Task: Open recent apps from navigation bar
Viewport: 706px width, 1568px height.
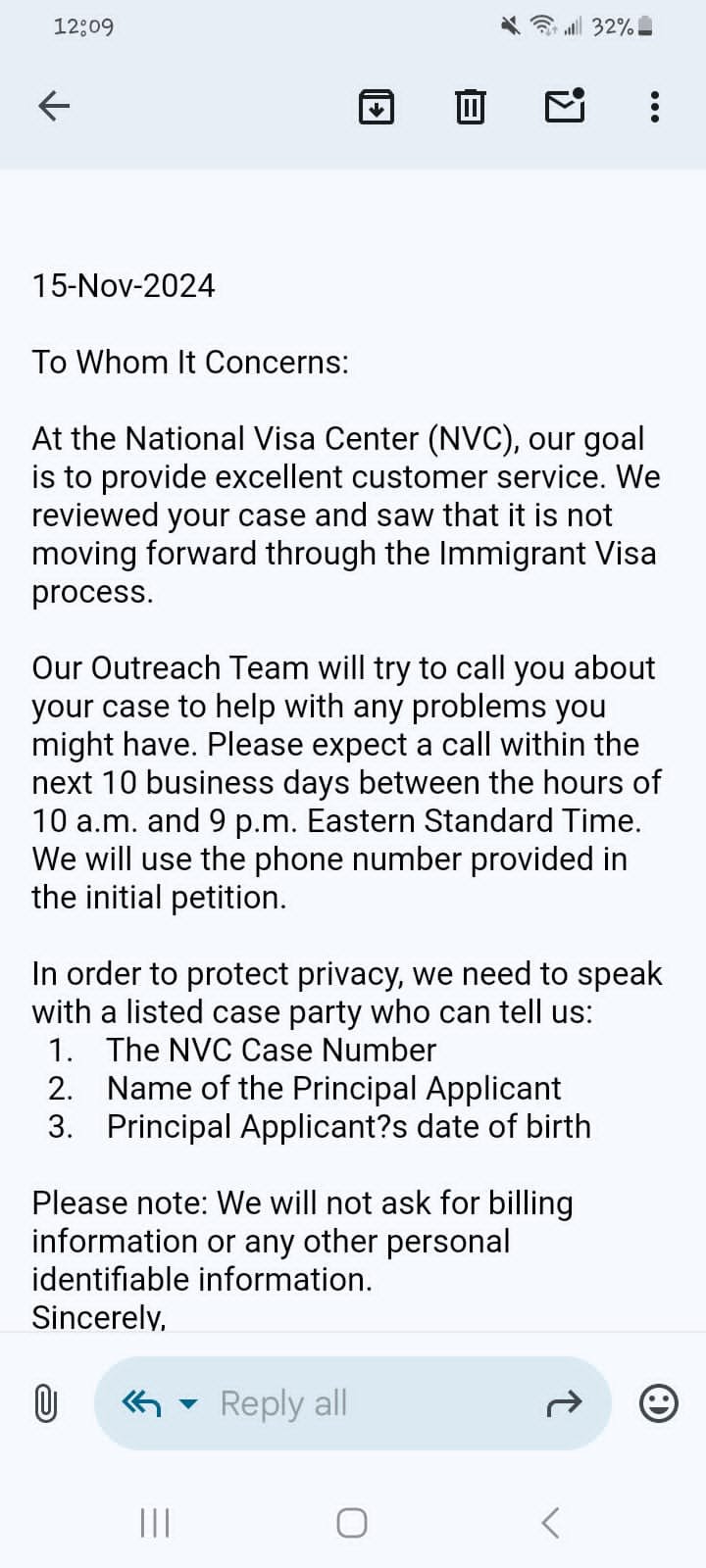Action: pos(155,1523)
